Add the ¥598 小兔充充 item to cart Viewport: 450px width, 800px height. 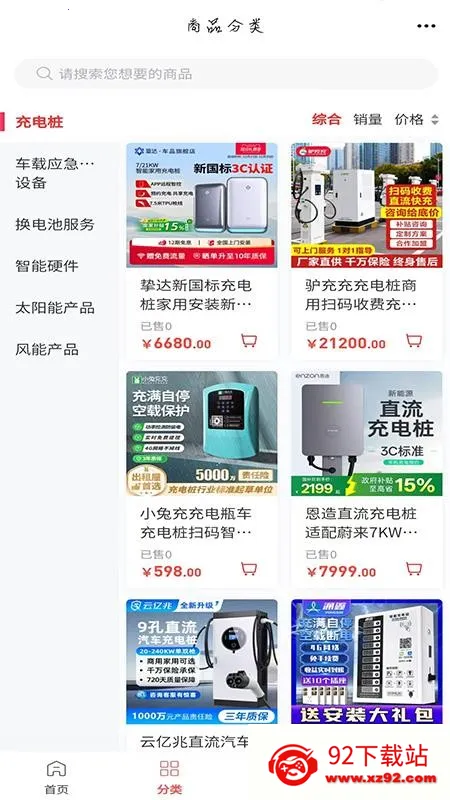click(249, 569)
